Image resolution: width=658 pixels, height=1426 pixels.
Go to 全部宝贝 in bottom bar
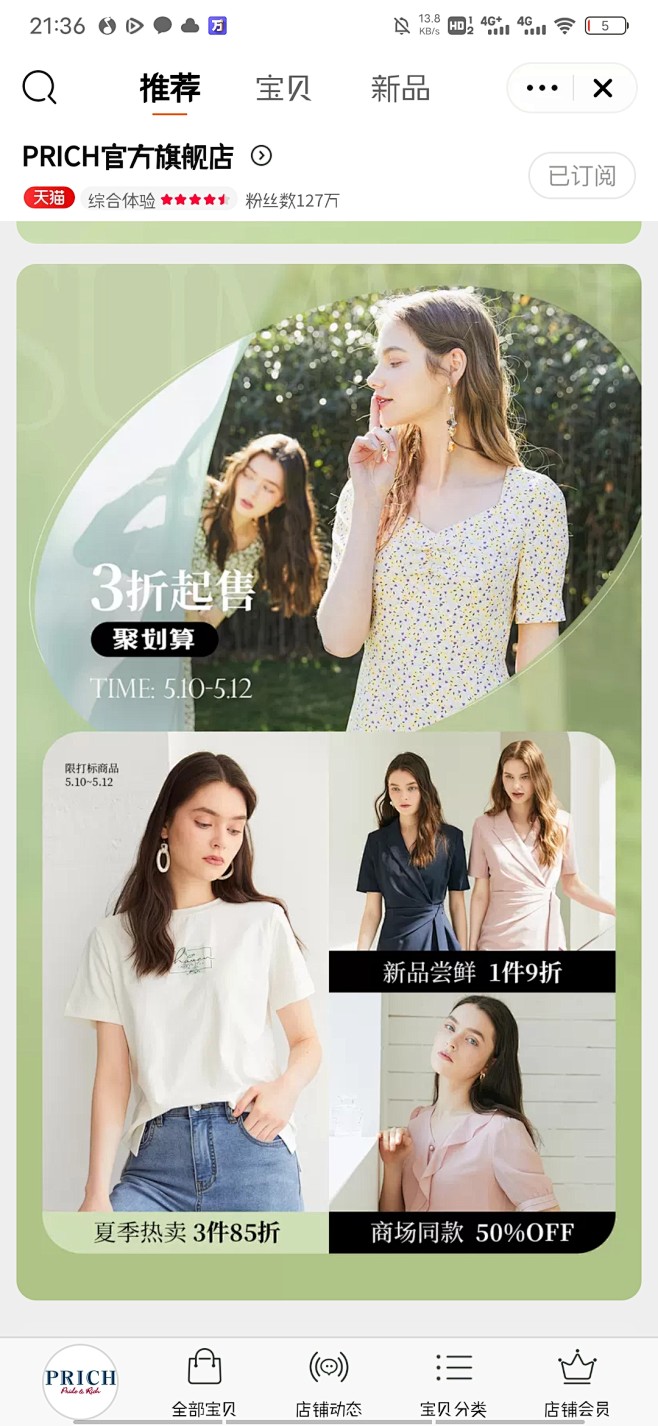point(204,1382)
